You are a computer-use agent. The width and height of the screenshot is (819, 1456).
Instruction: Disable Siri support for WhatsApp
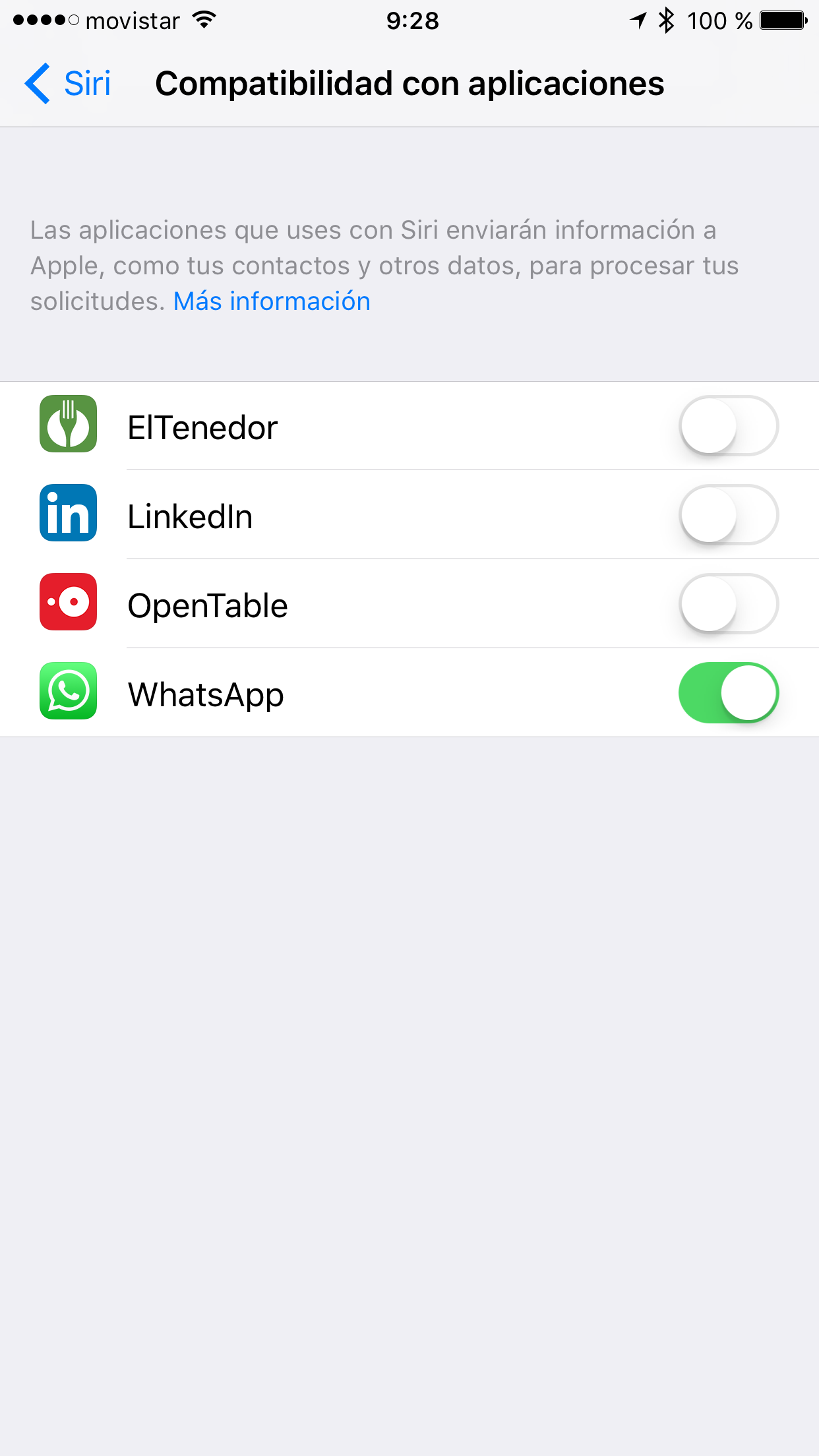click(728, 693)
